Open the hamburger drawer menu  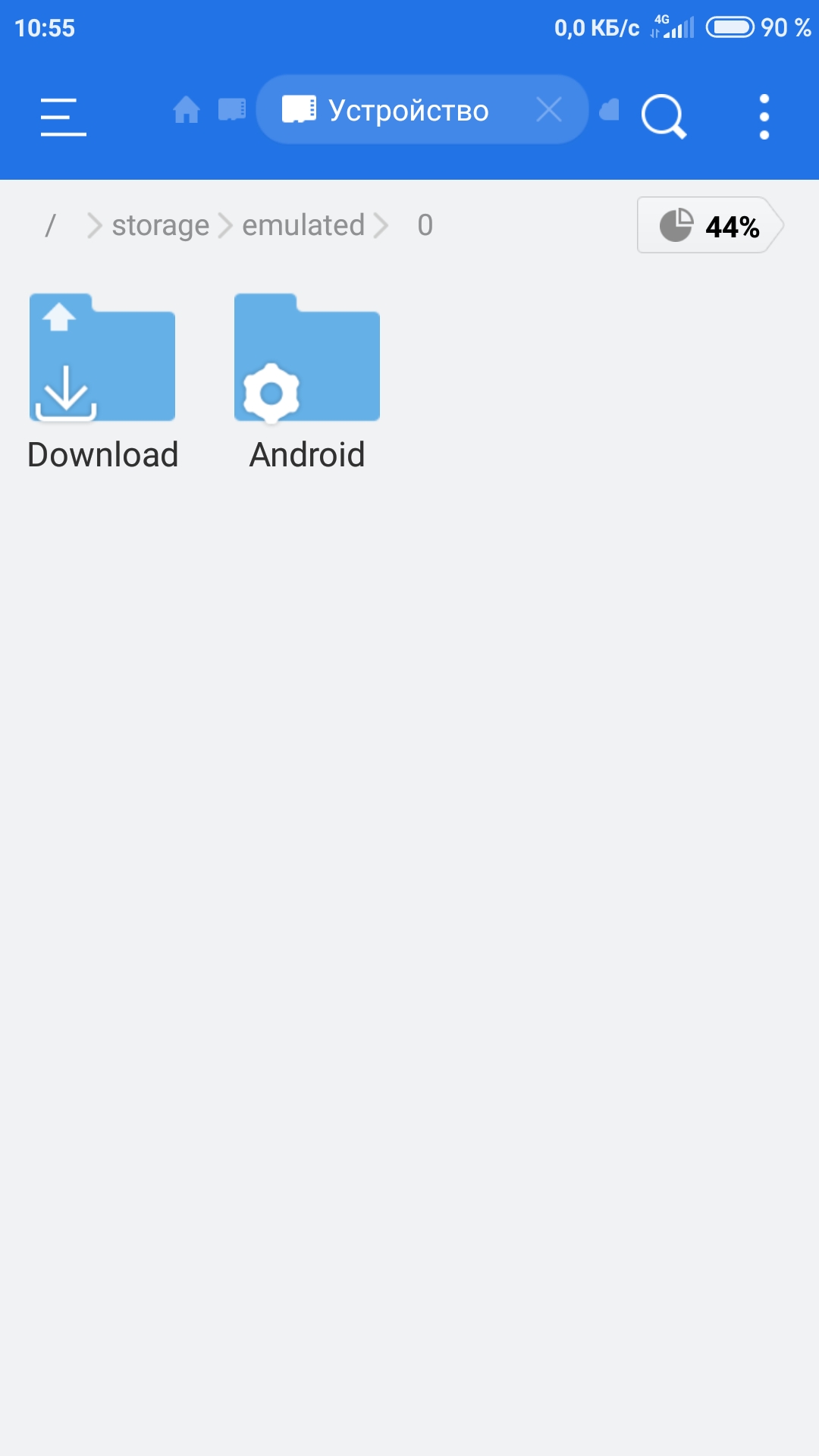click(64, 117)
